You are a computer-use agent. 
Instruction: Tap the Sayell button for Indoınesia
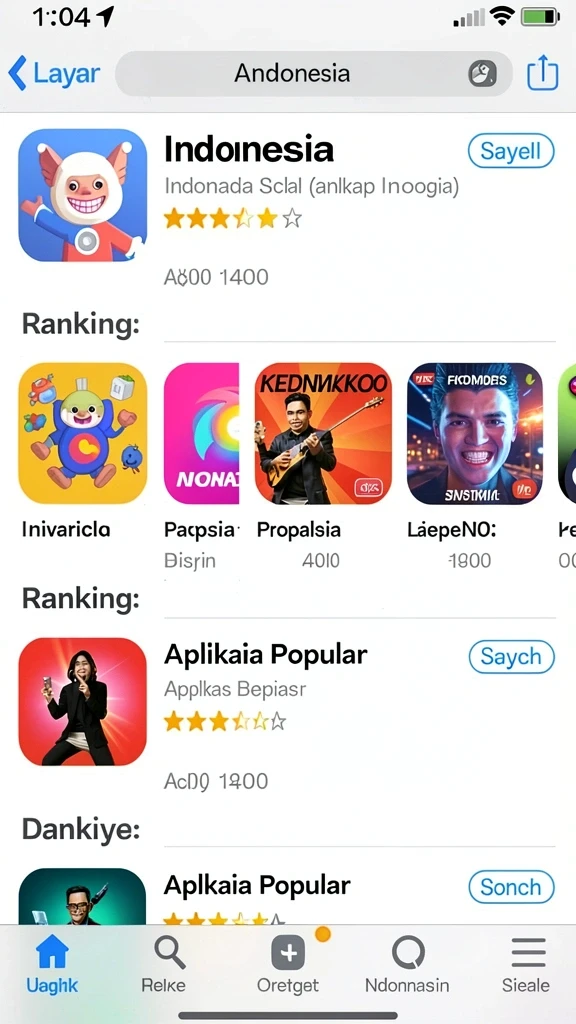click(511, 152)
